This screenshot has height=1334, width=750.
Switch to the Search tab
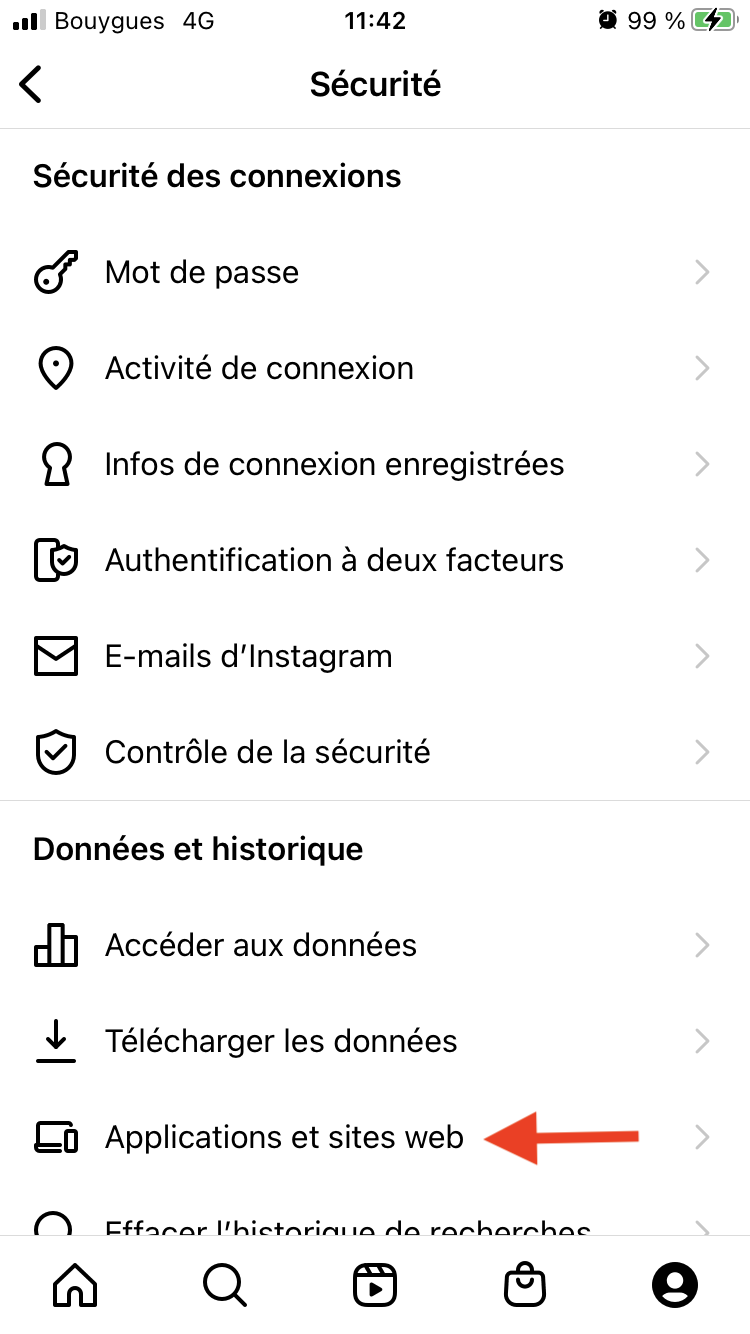[x=225, y=1284]
